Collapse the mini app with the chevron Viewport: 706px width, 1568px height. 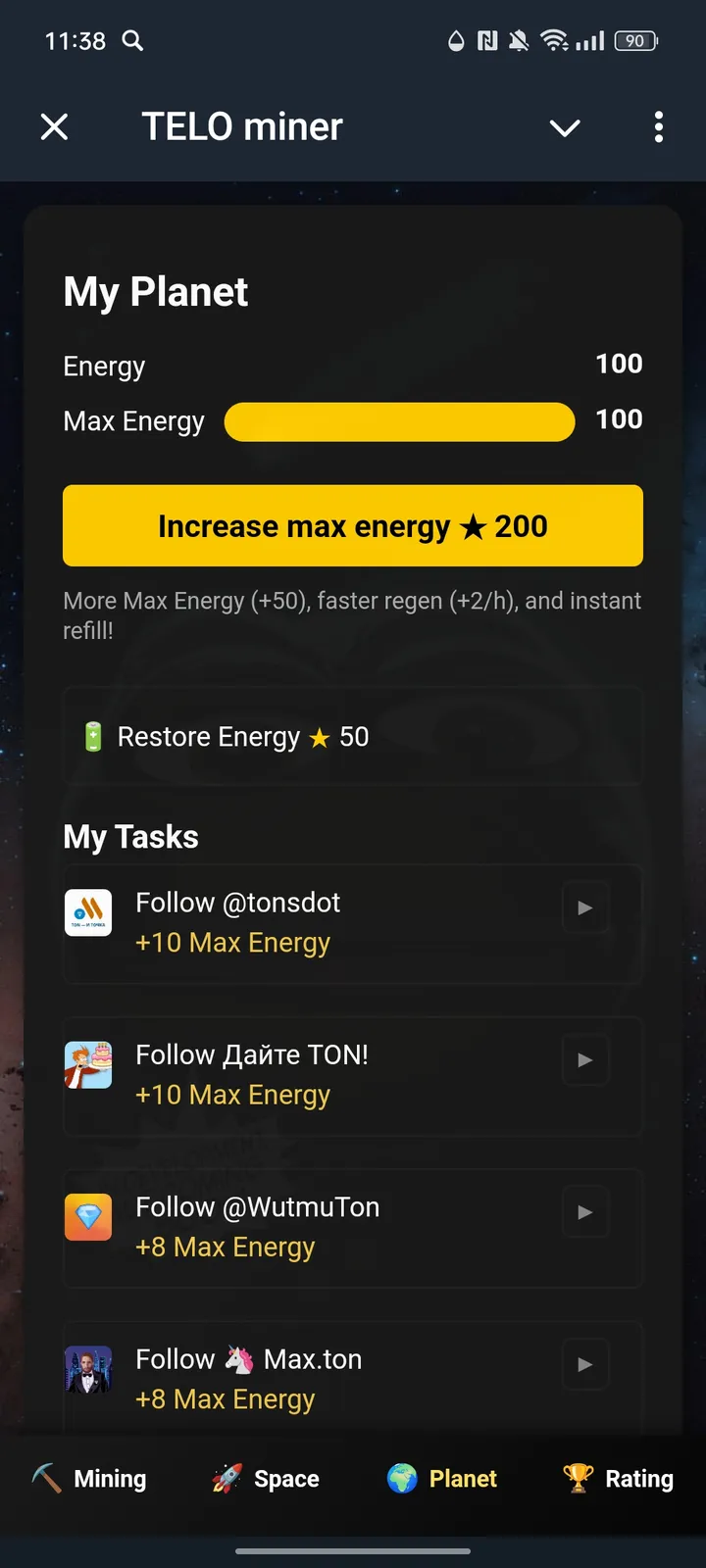tap(565, 127)
